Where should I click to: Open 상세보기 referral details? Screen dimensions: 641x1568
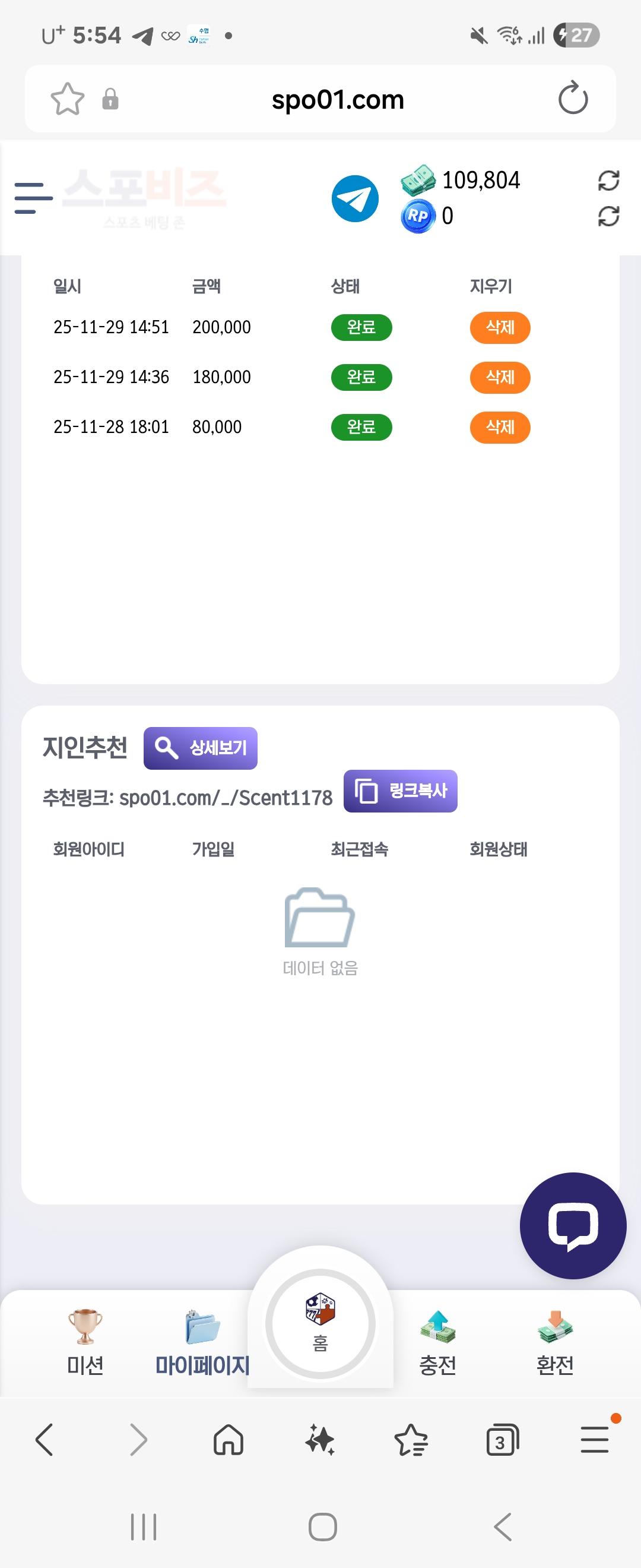(199, 748)
